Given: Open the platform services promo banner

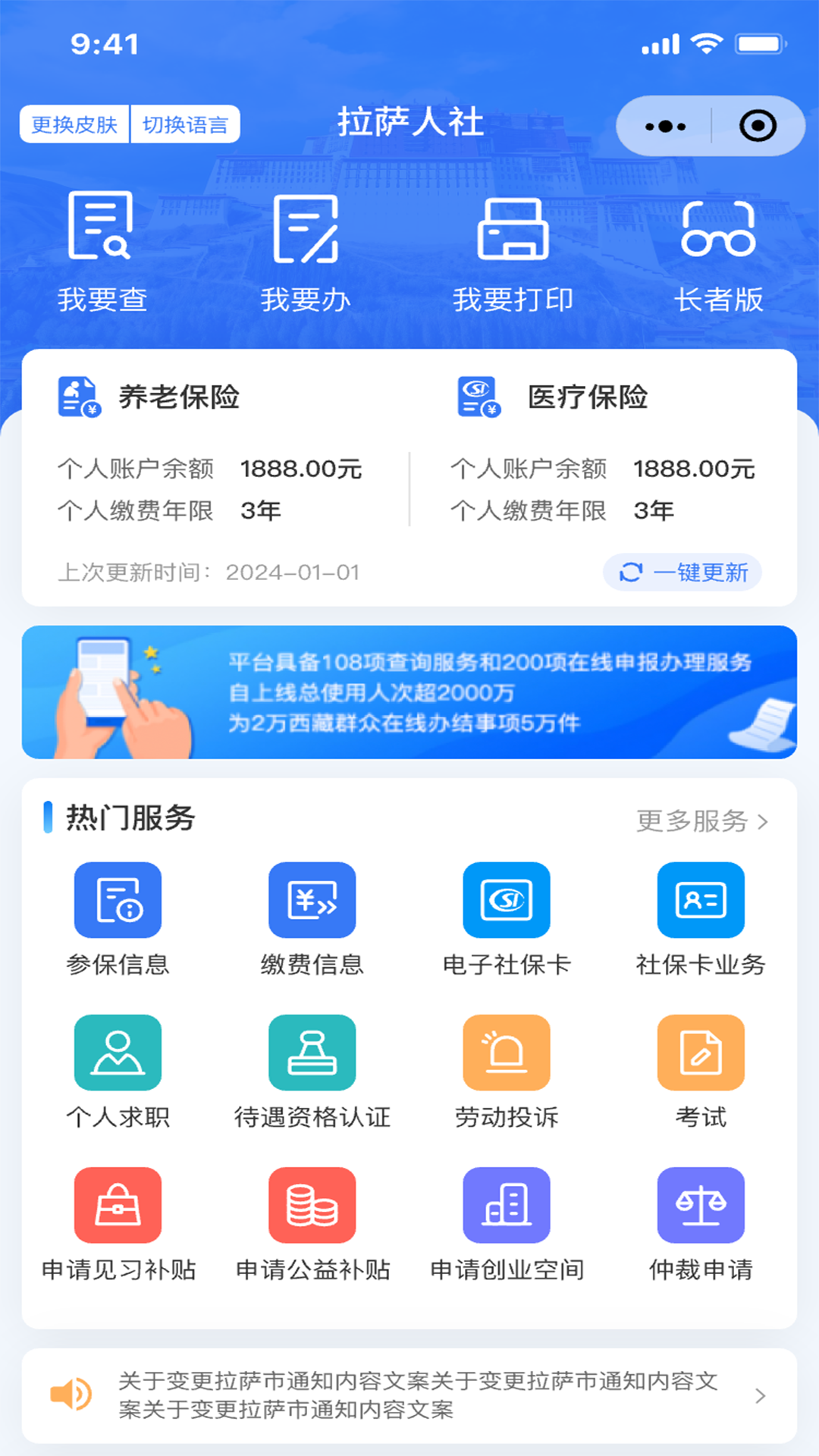Looking at the screenshot, I should tap(409, 692).
